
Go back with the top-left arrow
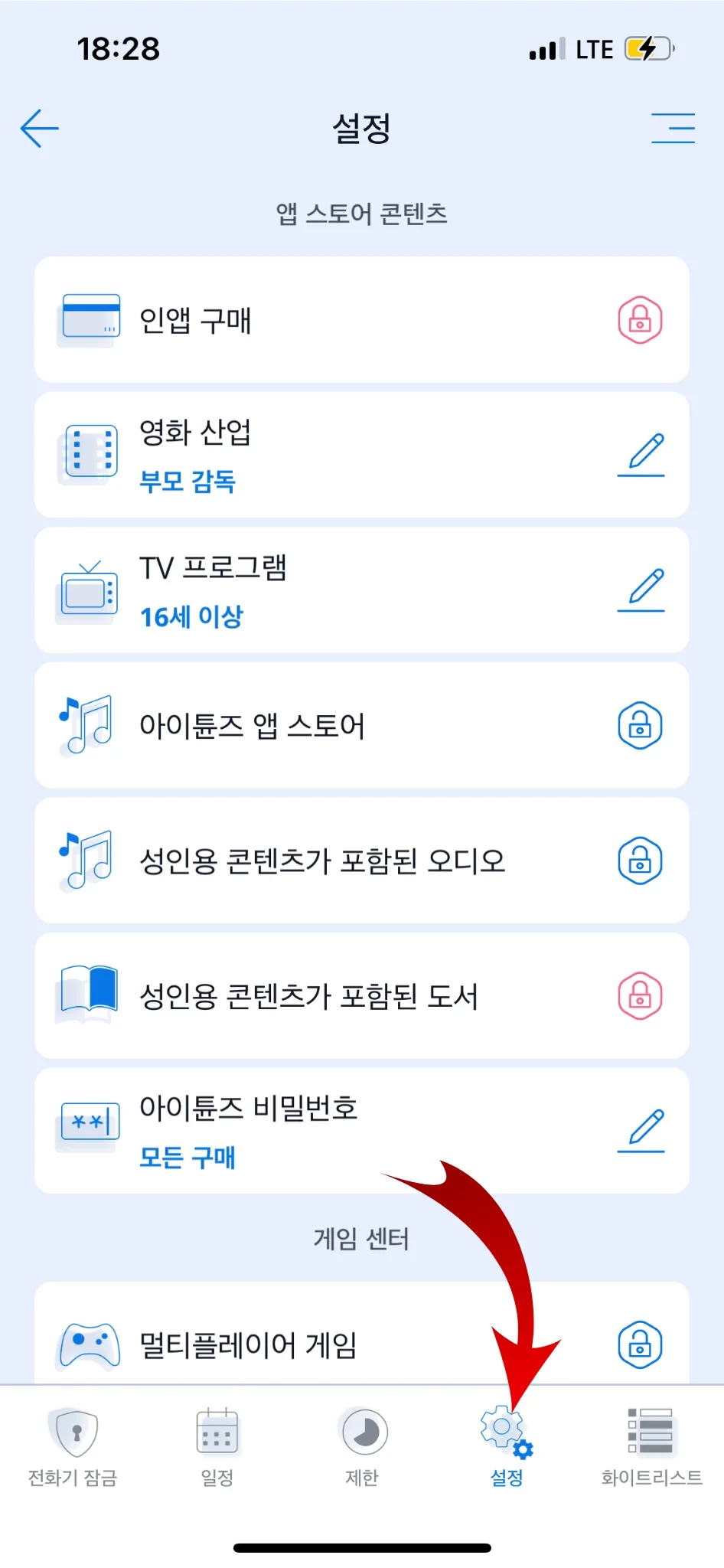(x=40, y=128)
